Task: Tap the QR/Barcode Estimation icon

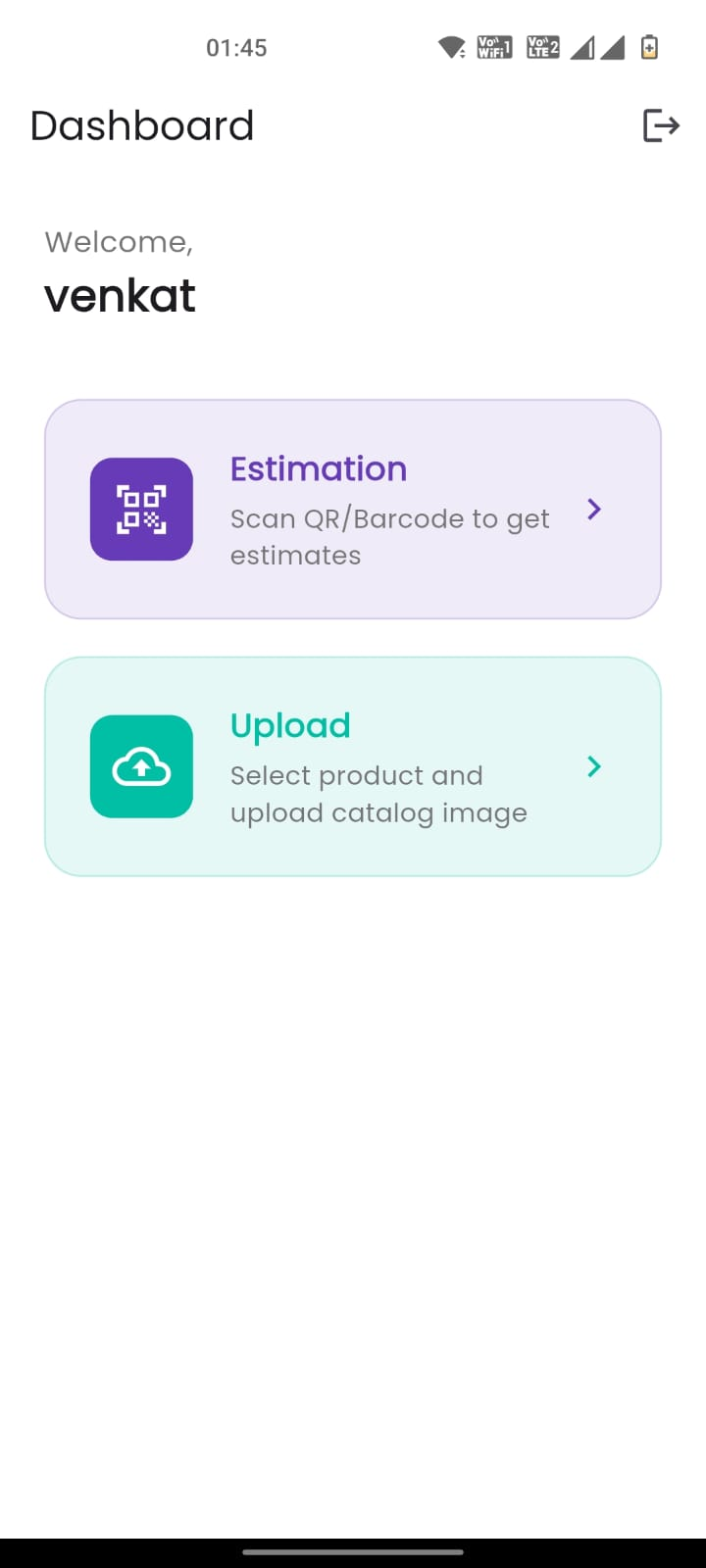Action: click(141, 509)
